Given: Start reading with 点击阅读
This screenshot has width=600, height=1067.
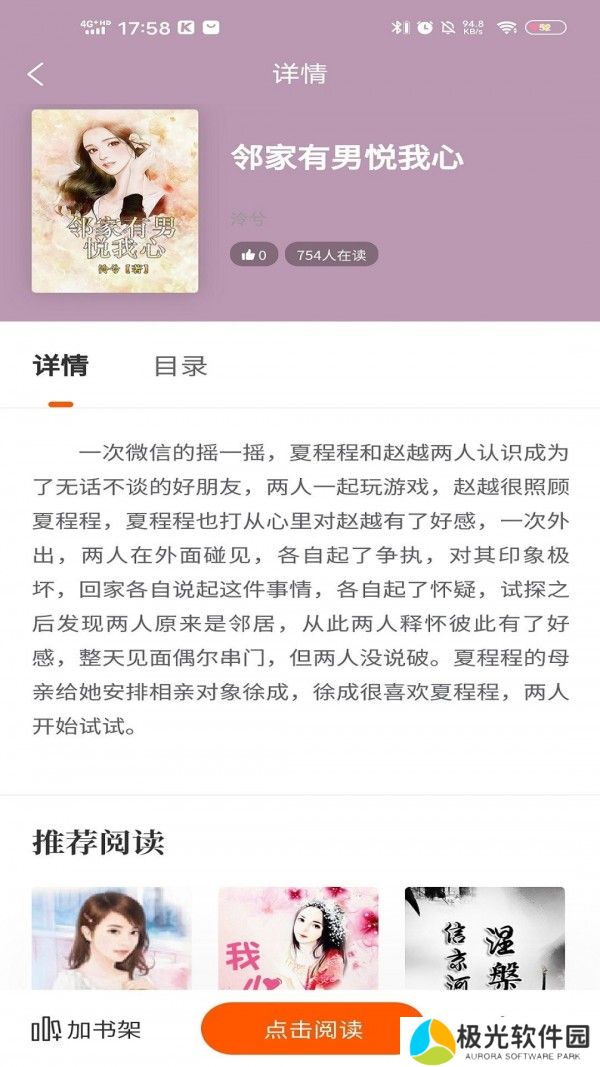Looking at the screenshot, I should [313, 1030].
